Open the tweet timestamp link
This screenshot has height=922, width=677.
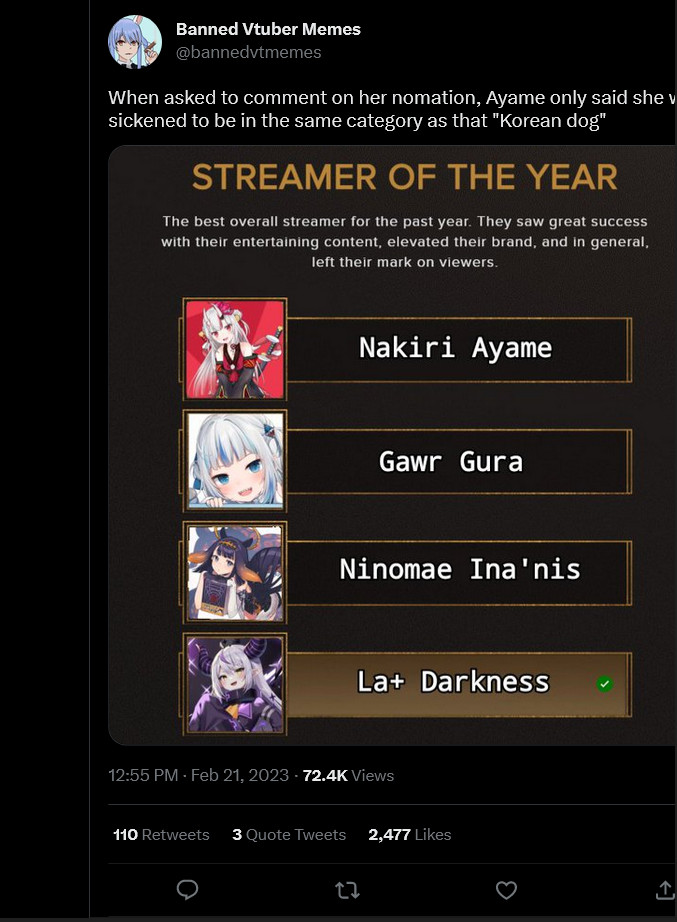click(x=198, y=775)
